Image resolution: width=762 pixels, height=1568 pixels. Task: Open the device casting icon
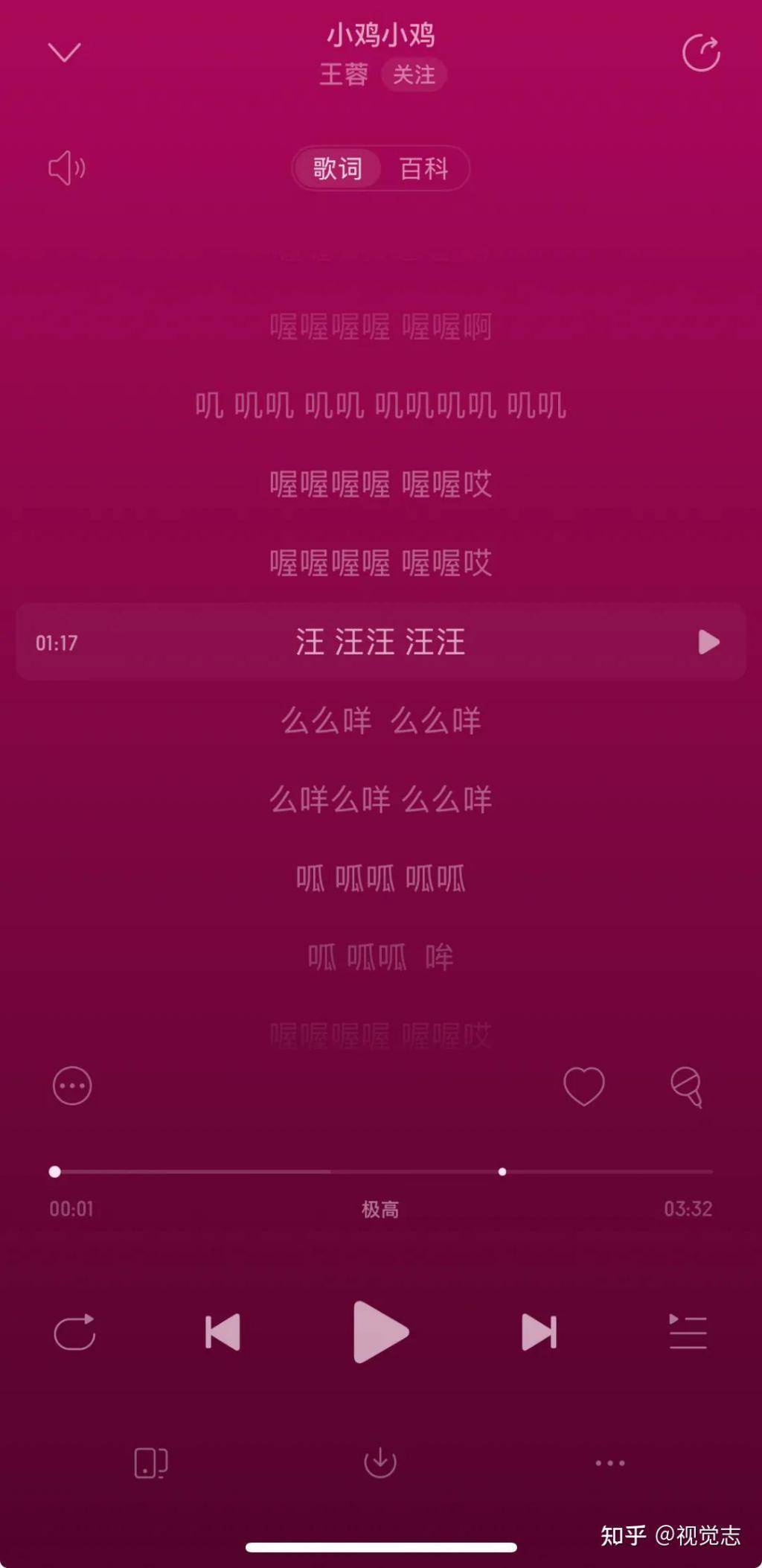click(151, 1463)
